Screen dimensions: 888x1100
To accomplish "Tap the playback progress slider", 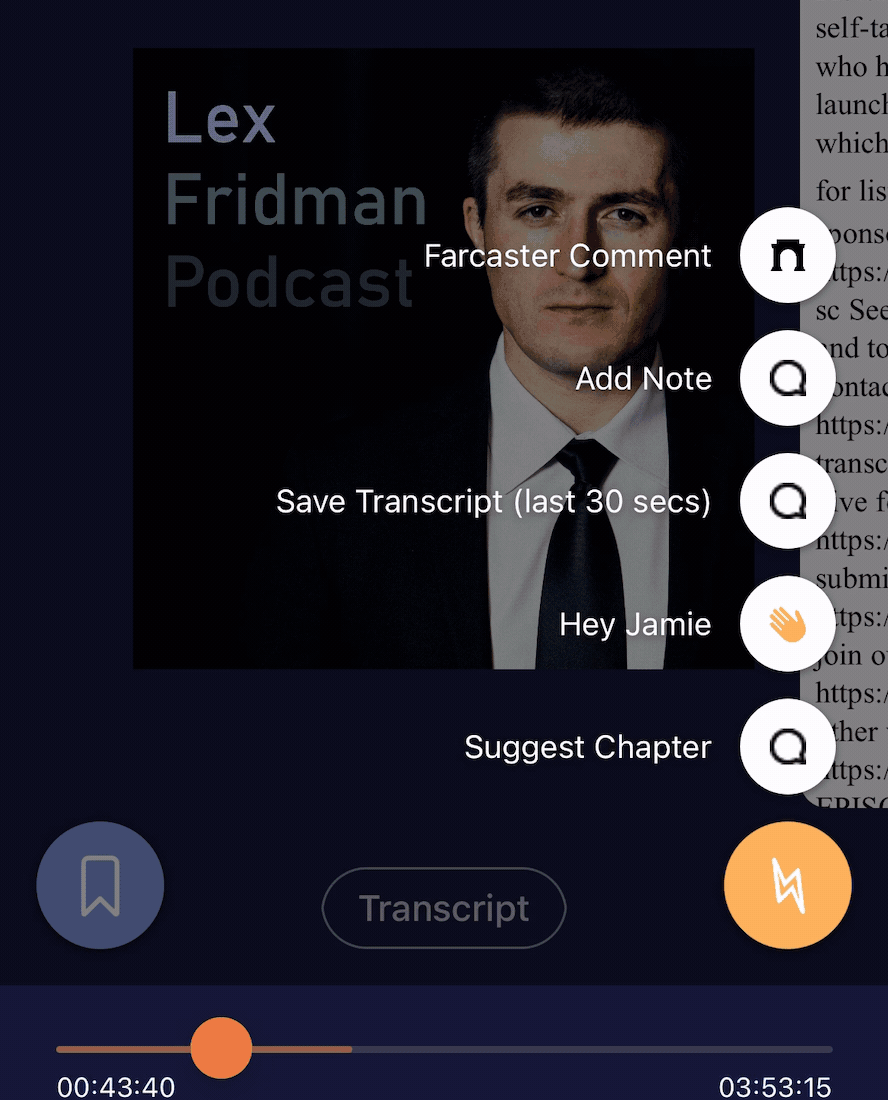I will tap(221, 1048).
